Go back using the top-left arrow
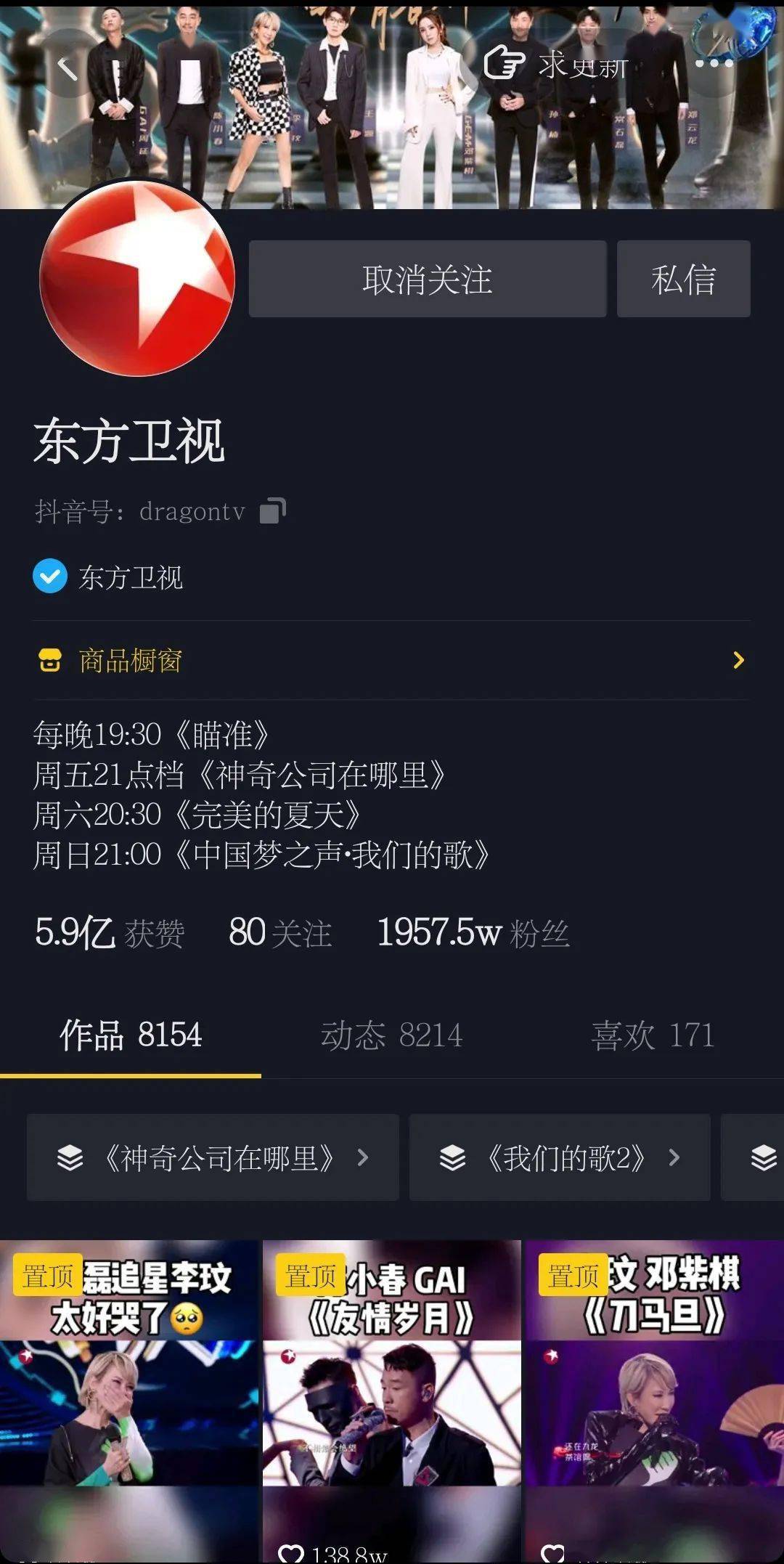This screenshot has height=1564, width=784. click(68, 68)
